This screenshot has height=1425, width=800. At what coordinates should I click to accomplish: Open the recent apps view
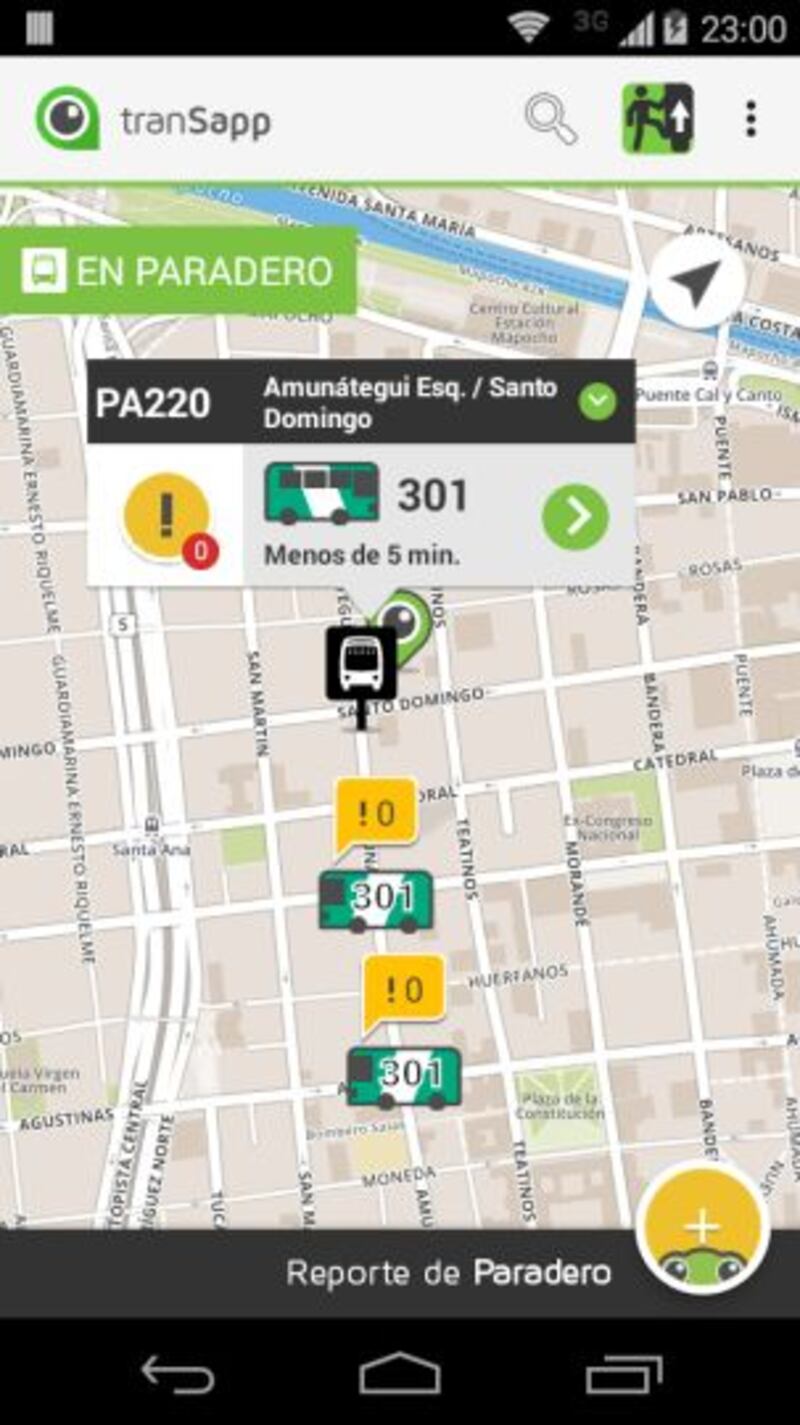[623, 1373]
